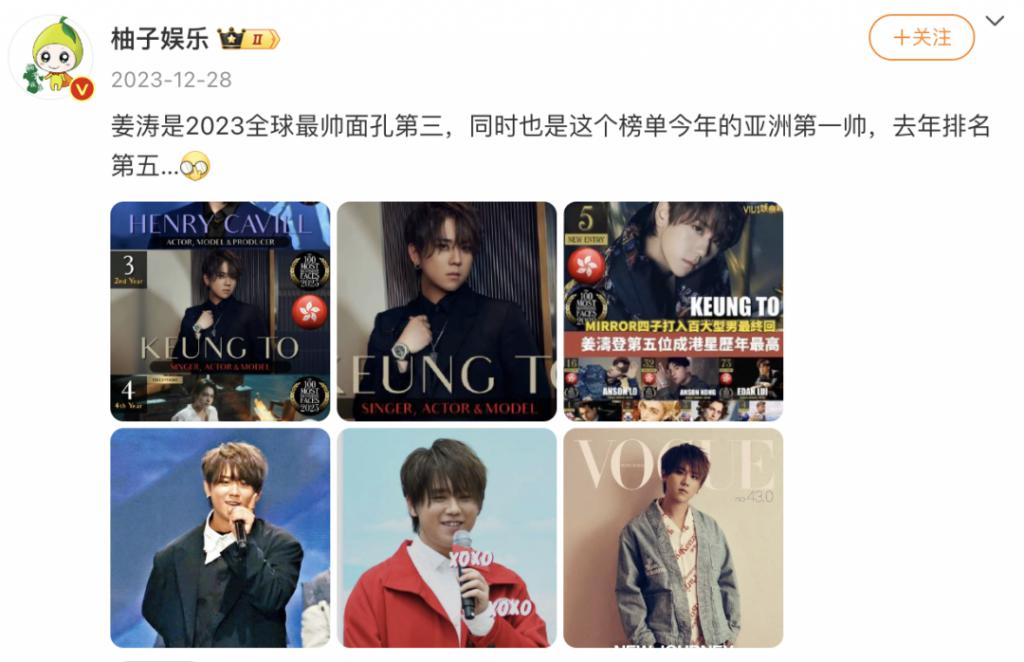
Task: Open the rank 5 New Entry image
Action: 673,311
